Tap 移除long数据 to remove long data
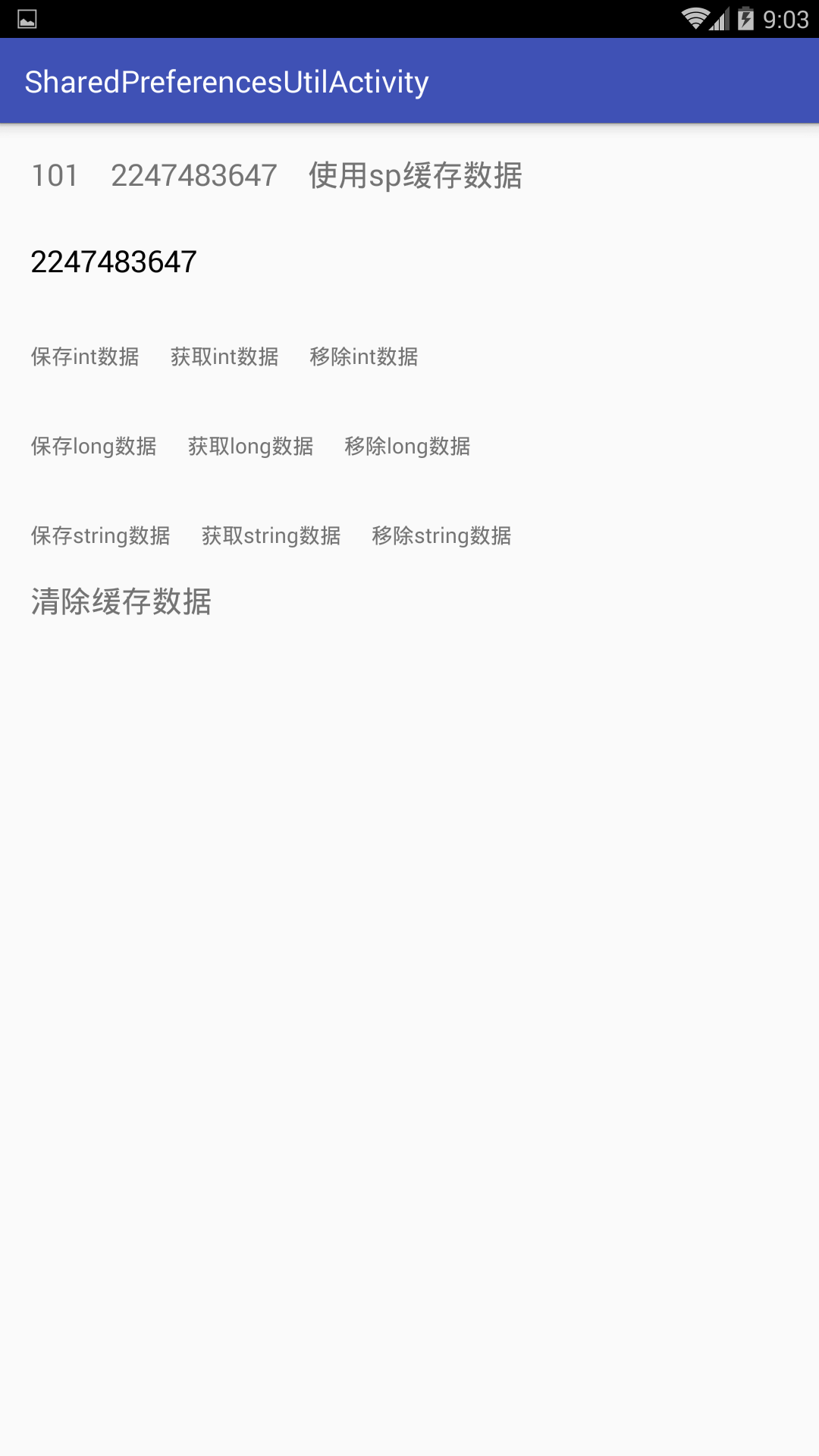 tap(407, 446)
